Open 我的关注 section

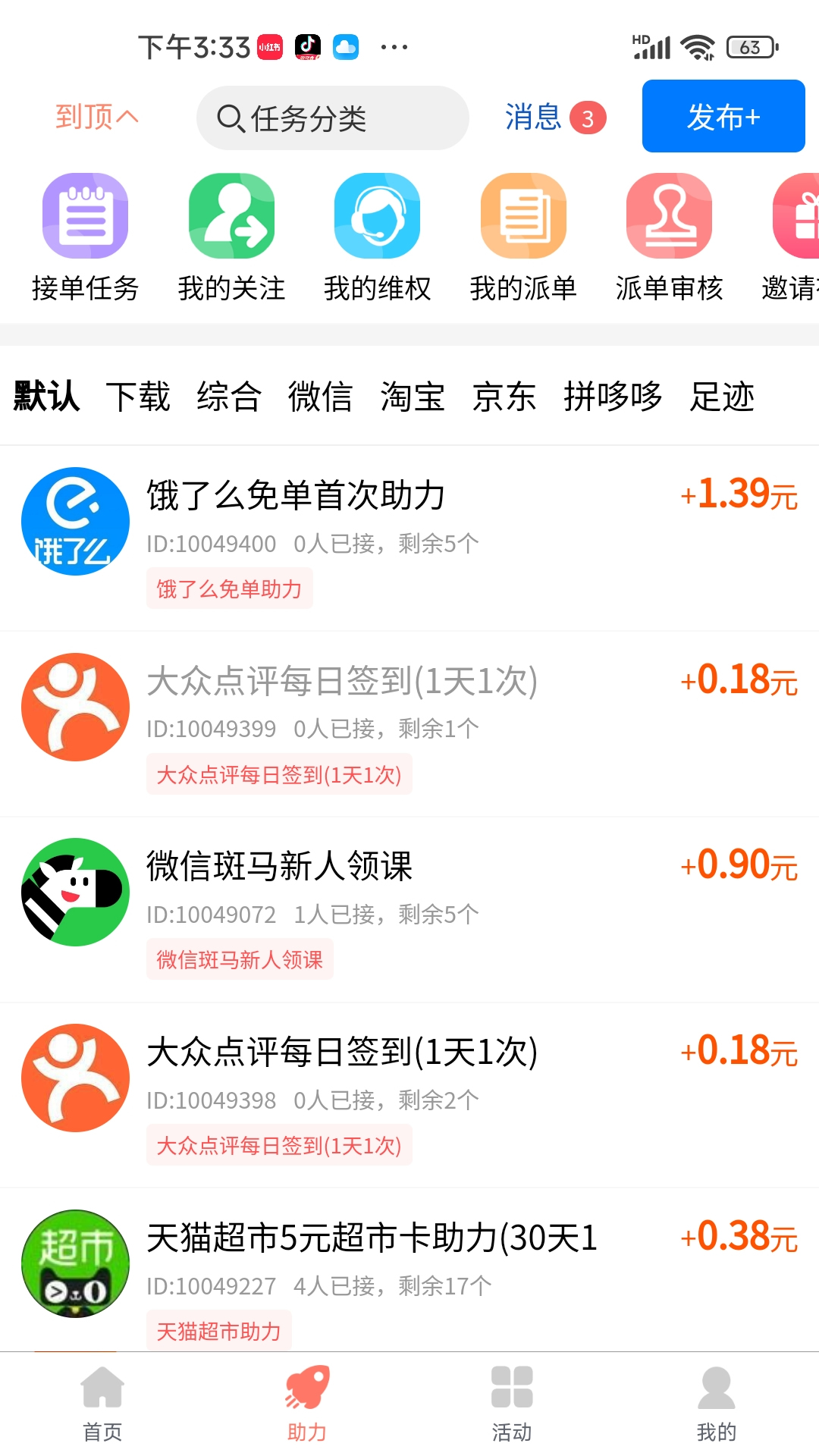point(231,216)
